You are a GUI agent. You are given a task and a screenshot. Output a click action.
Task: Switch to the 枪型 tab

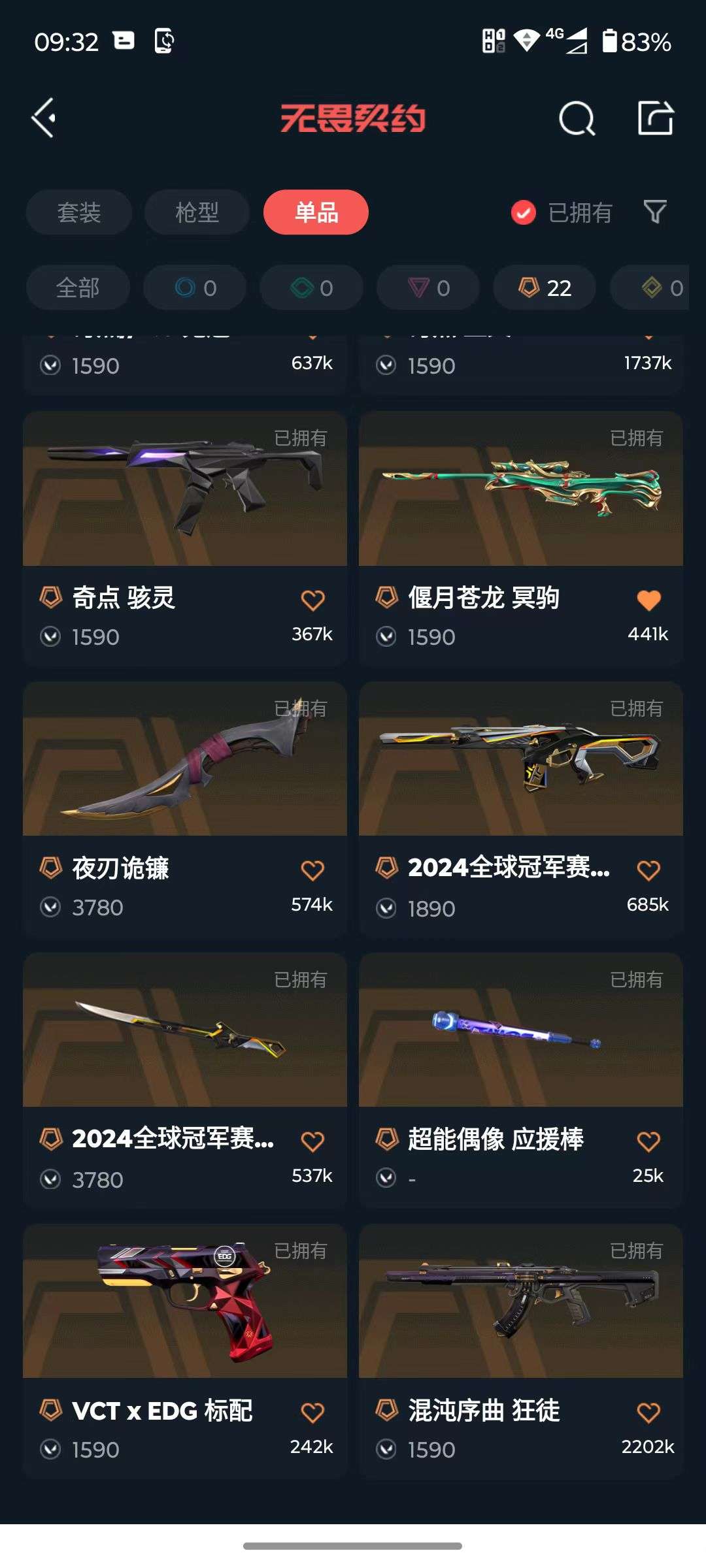click(197, 212)
